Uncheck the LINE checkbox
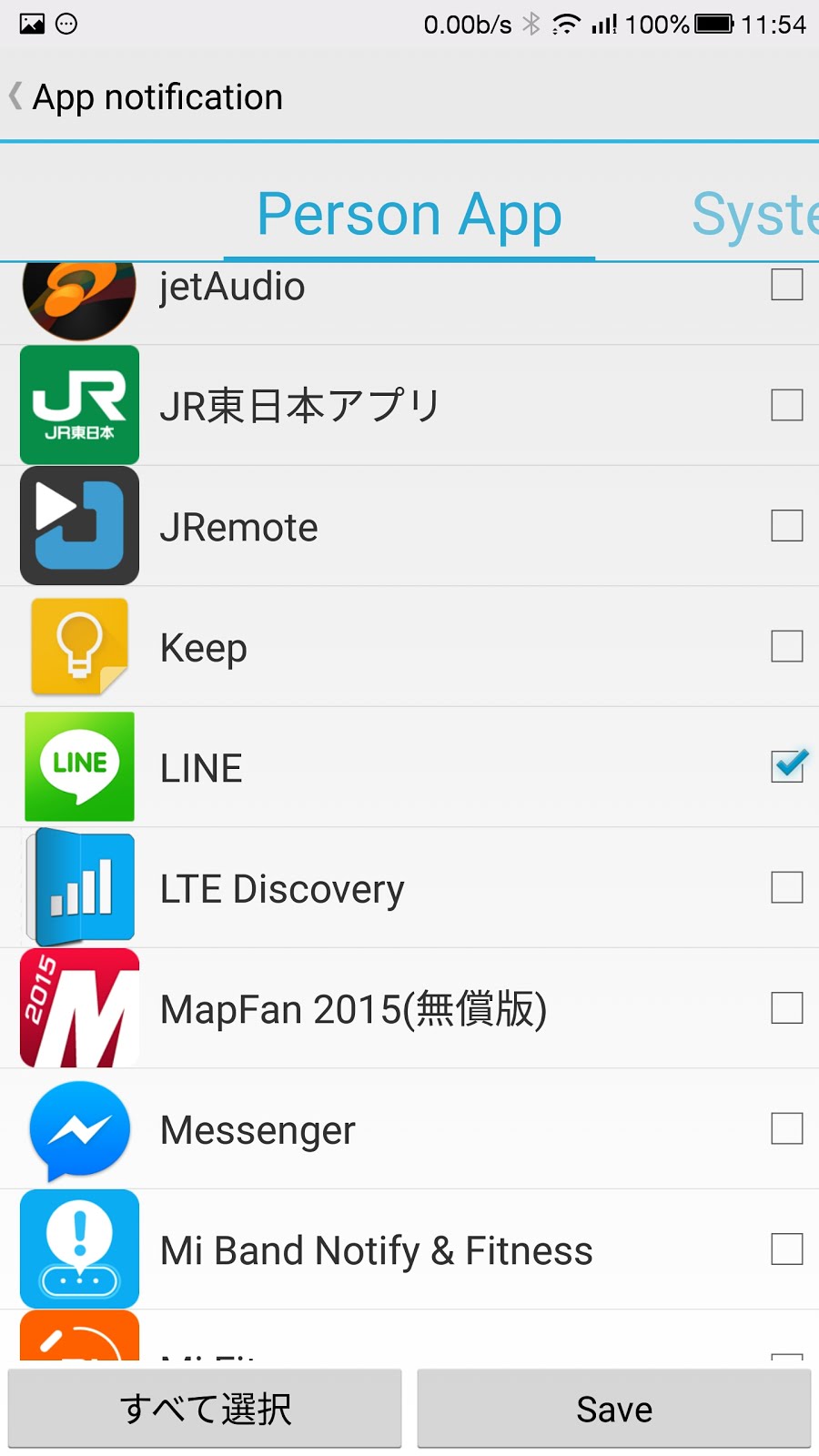 (x=786, y=767)
